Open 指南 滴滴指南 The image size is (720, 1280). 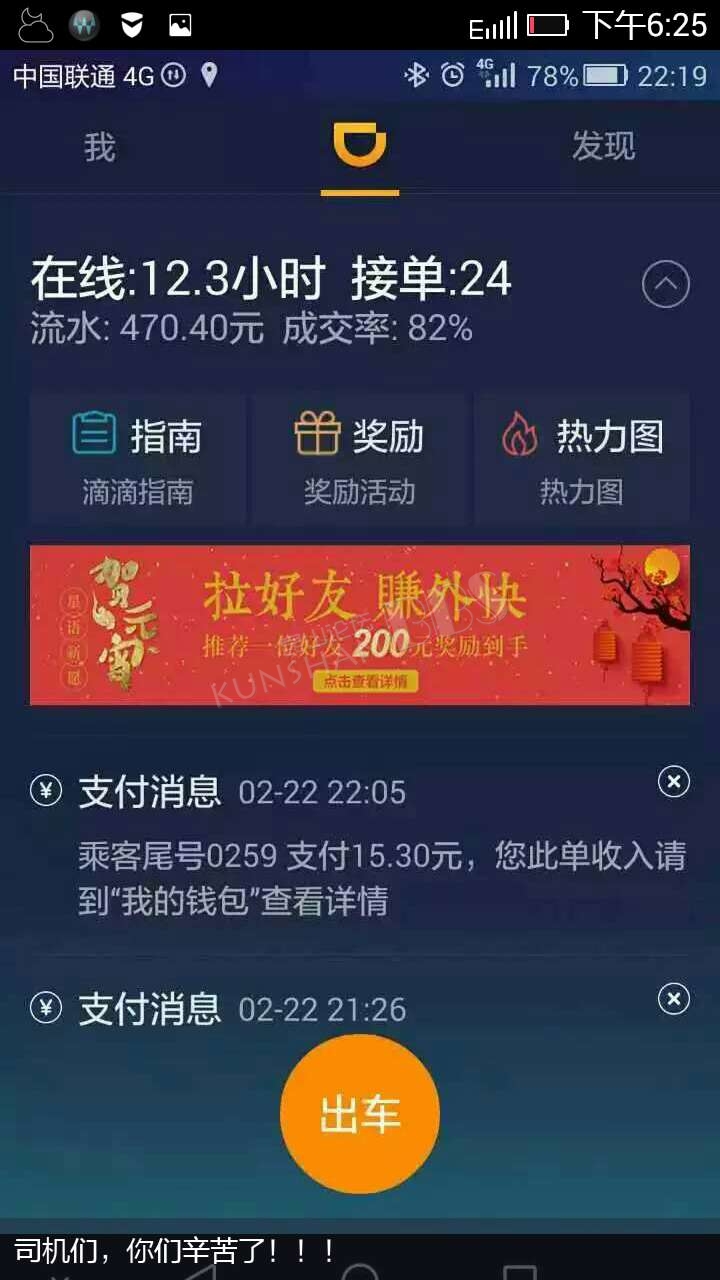(x=138, y=460)
